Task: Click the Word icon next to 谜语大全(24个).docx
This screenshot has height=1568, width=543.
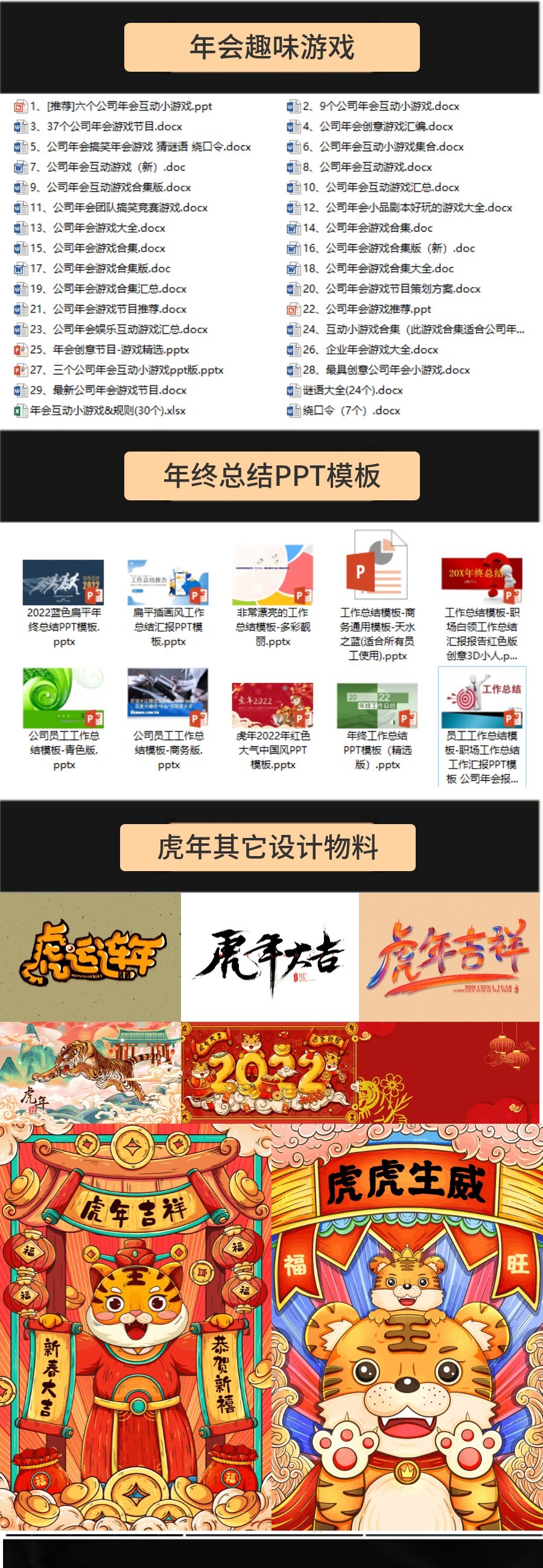Action: [x=294, y=391]
